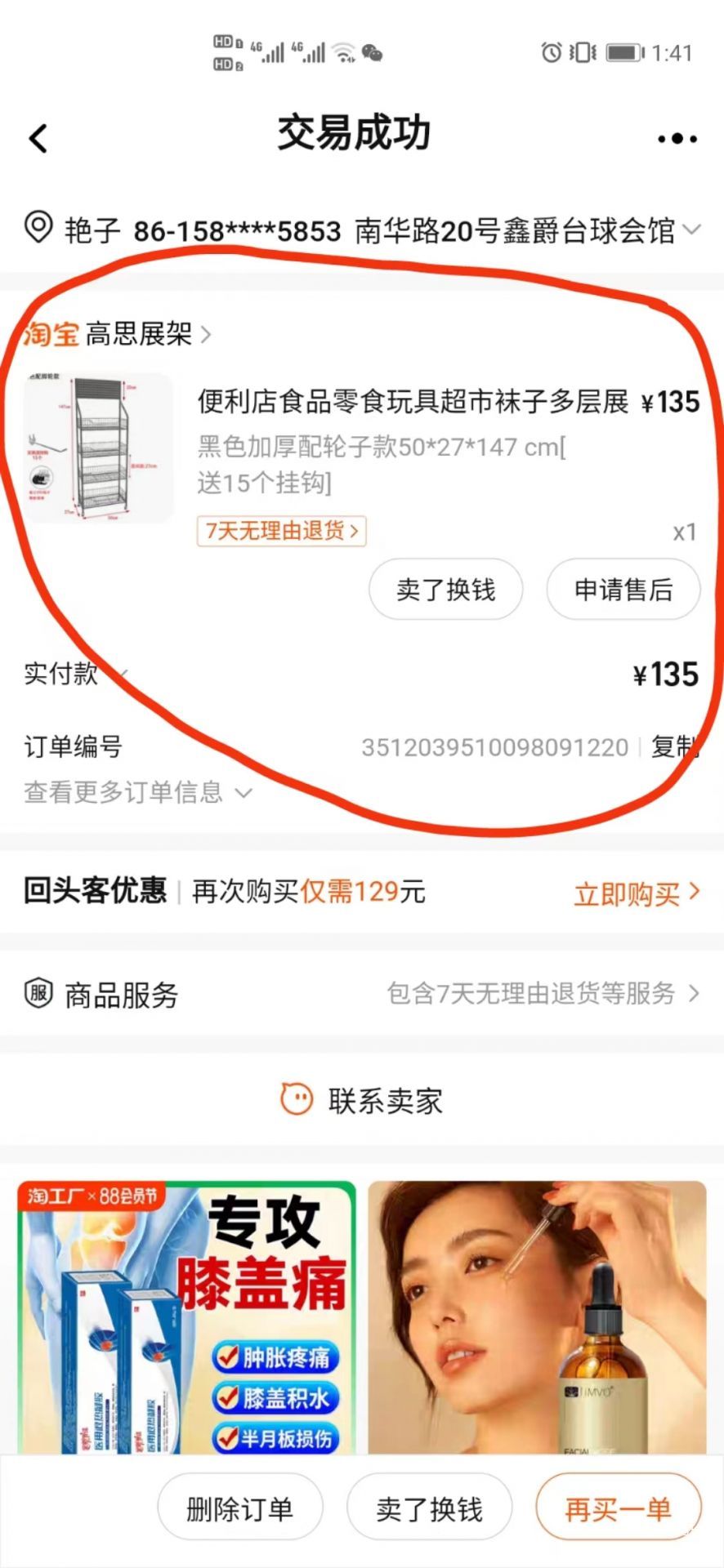Screen dimensions: 724x1568
Task: Tap the 7天无理由退货 tag
Action: [281, 531]
